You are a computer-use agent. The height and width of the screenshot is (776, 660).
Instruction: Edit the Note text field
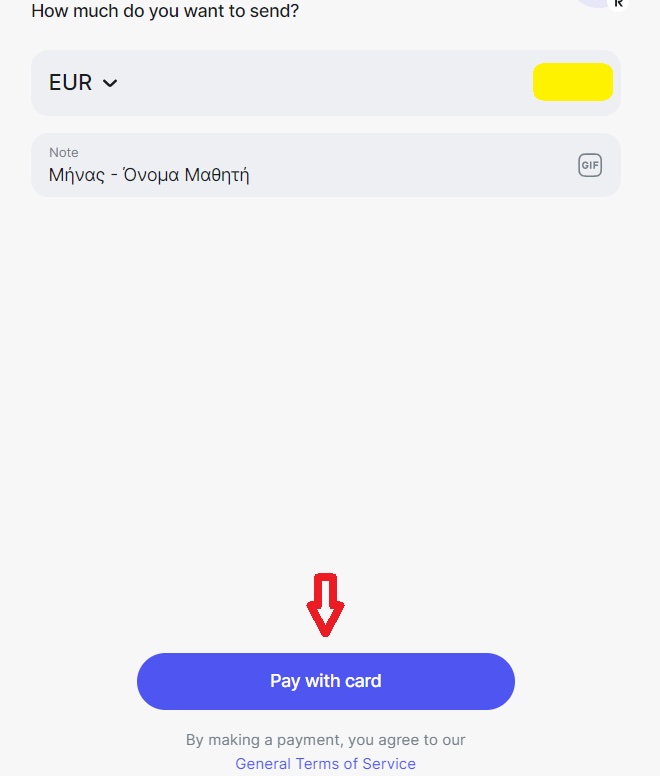point(300,175)
